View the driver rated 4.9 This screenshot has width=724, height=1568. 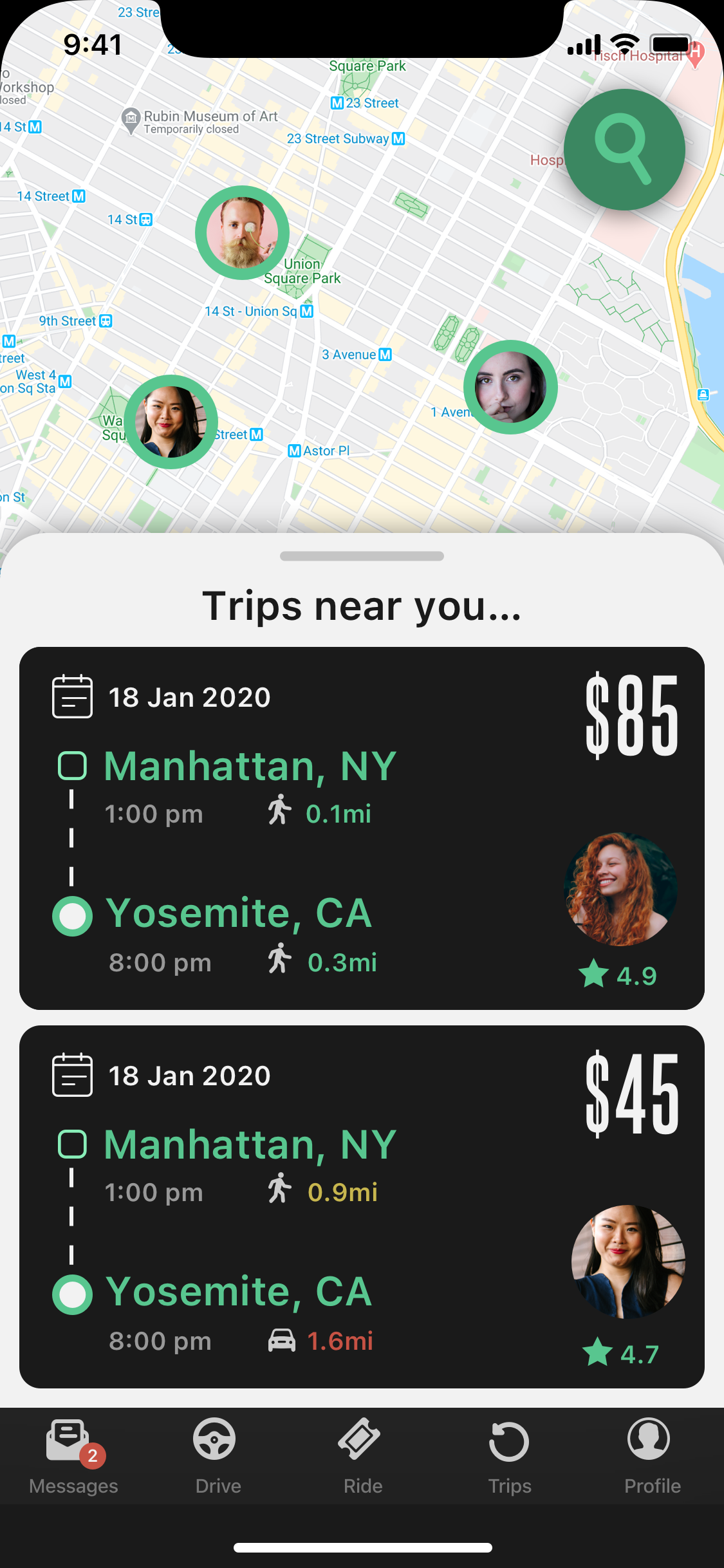coord(620,890)
